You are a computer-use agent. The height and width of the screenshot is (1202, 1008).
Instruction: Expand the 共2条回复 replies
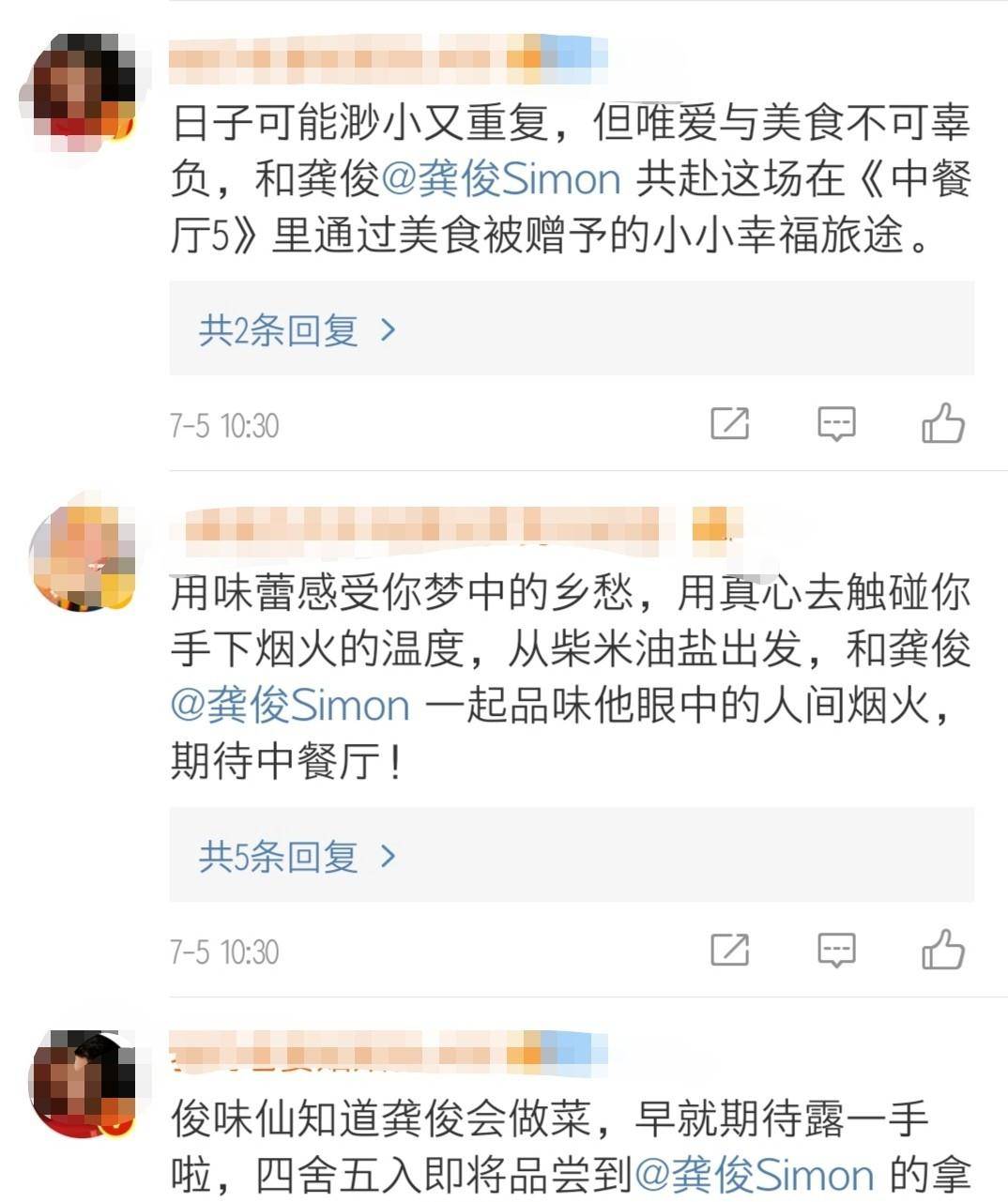point(297,330)
